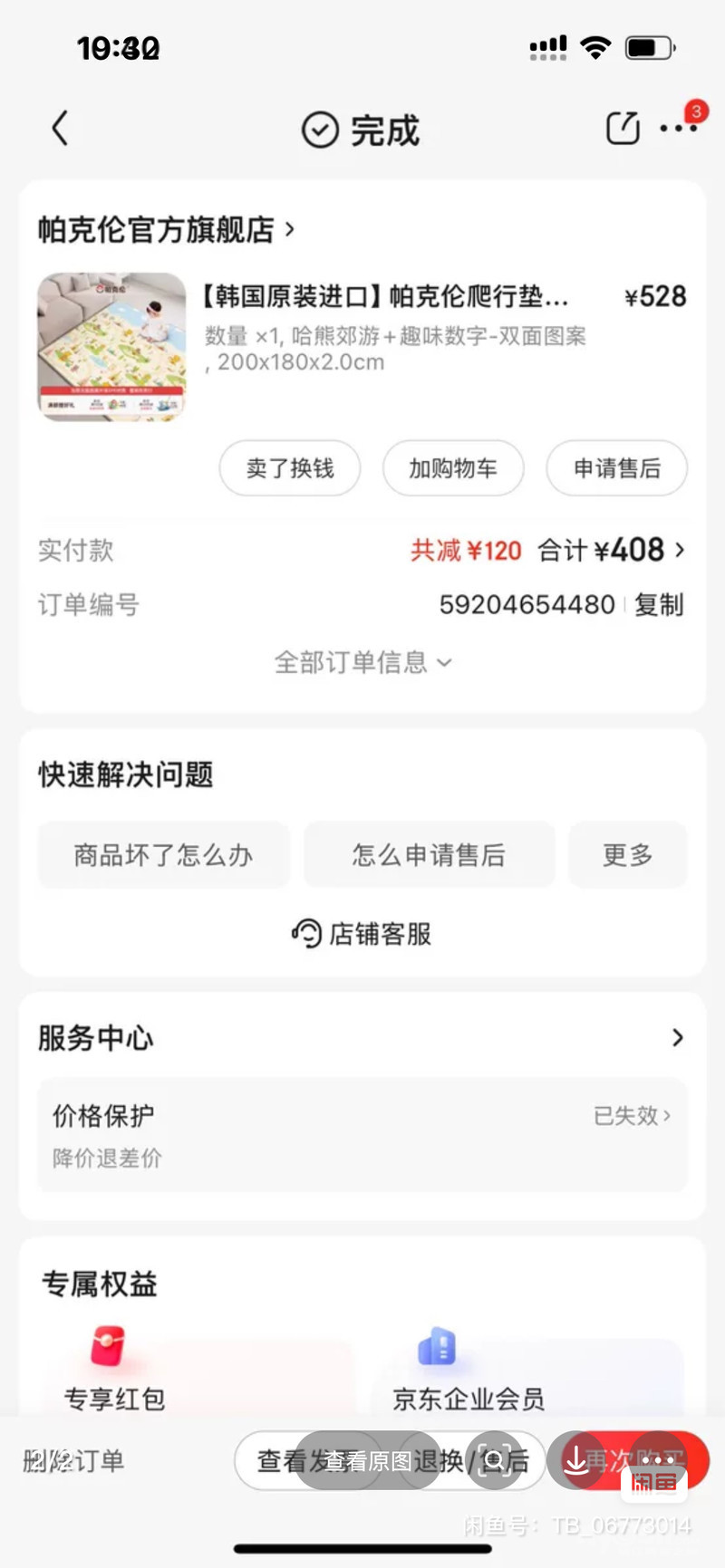This screenshot has width=725, height=1568.
Task: Open the three-dot more options button
Action: (658, 1460)
